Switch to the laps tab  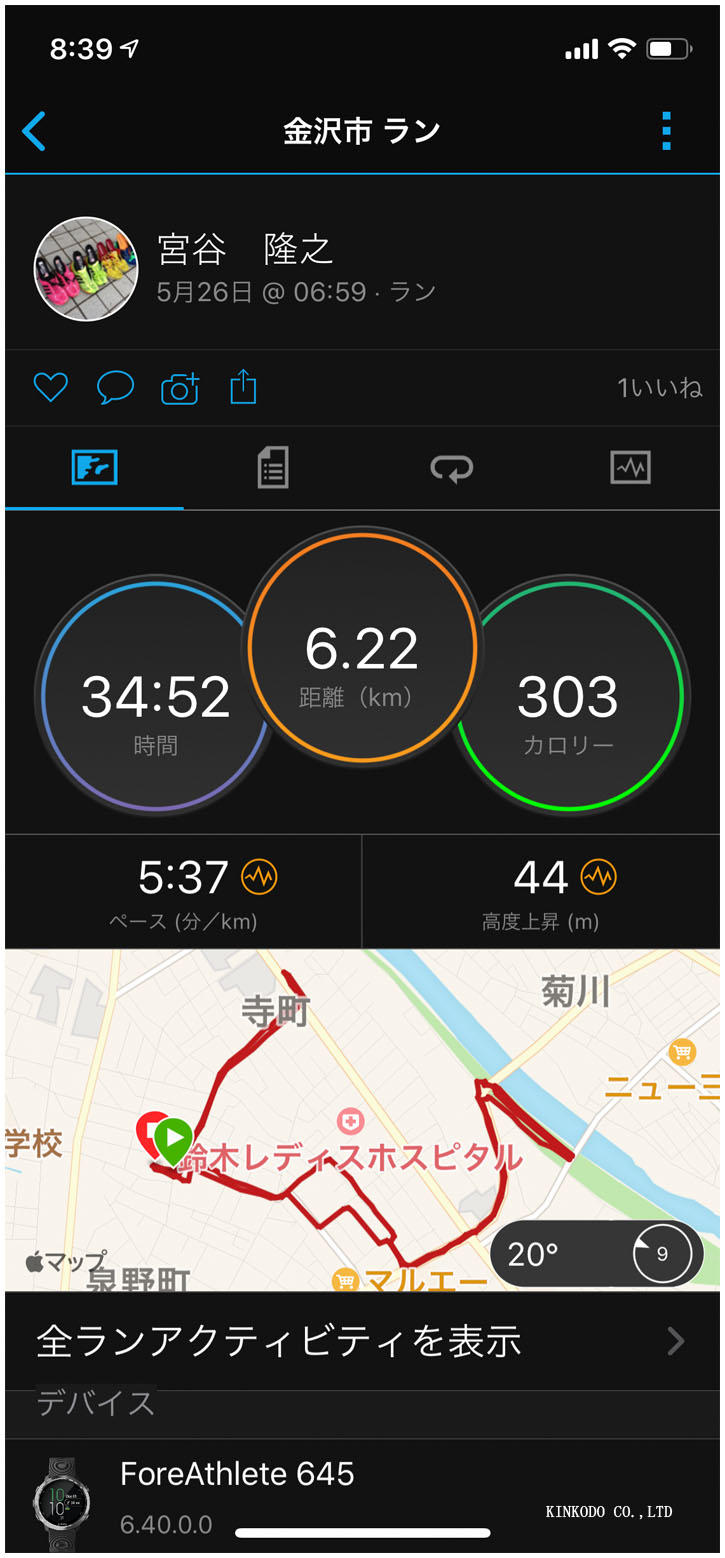click(451, 467)
